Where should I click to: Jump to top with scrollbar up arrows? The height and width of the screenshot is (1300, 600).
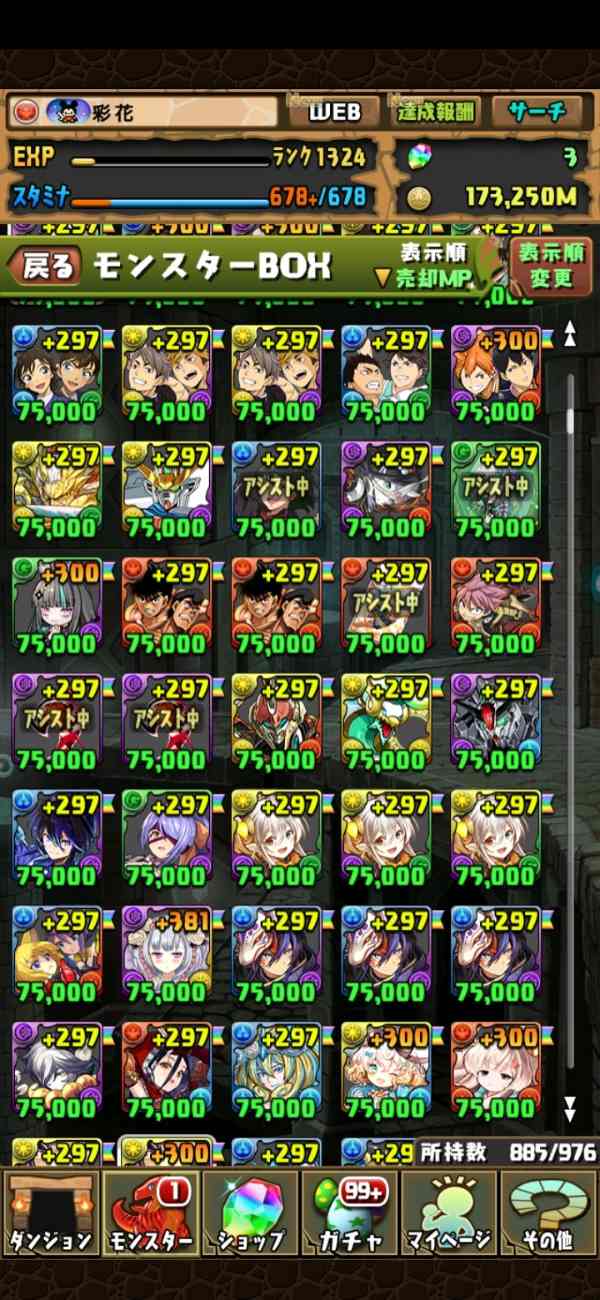coord(570,335)
